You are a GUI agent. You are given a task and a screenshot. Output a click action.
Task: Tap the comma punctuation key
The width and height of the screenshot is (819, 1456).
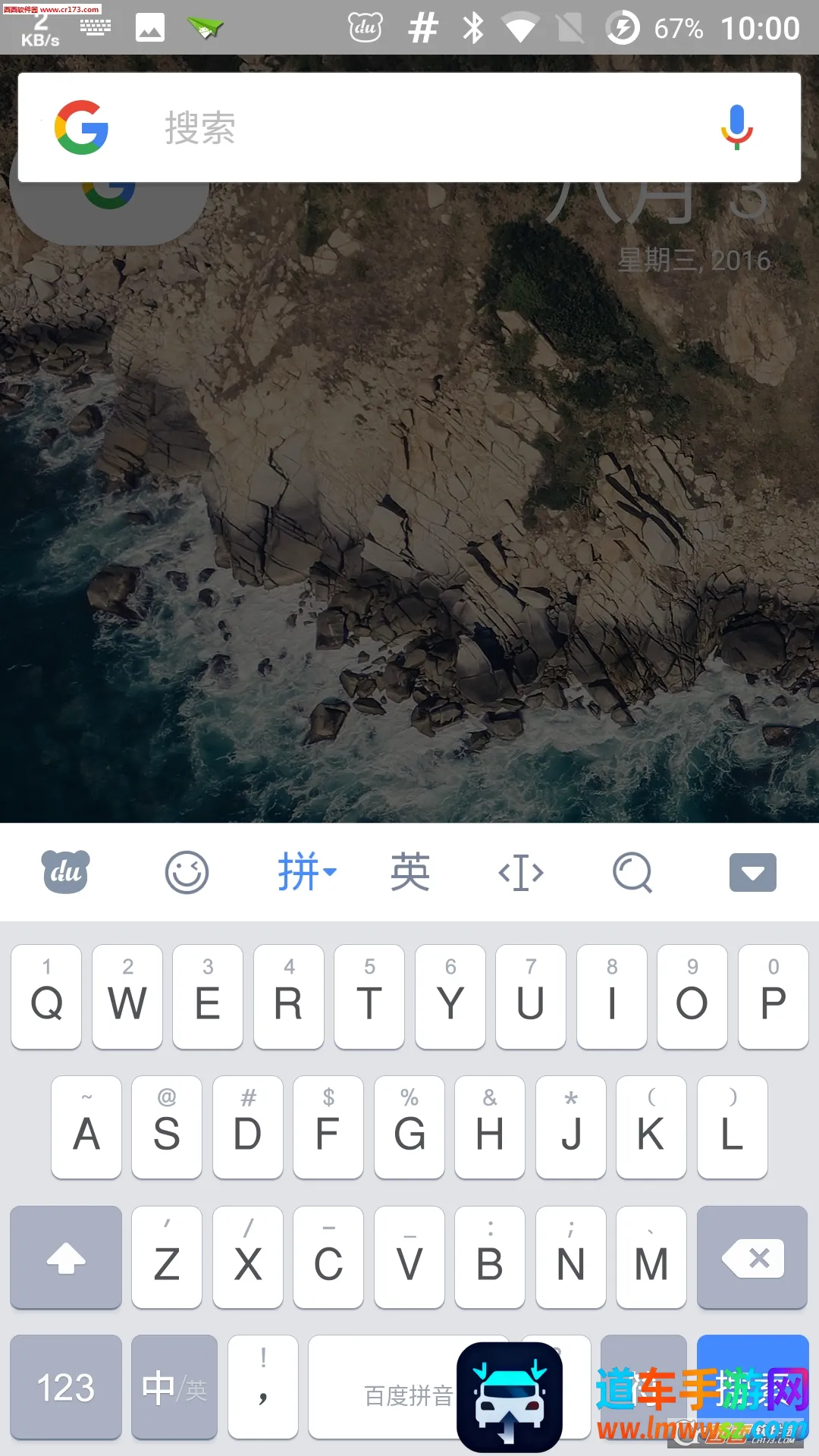pos(263,1388)
